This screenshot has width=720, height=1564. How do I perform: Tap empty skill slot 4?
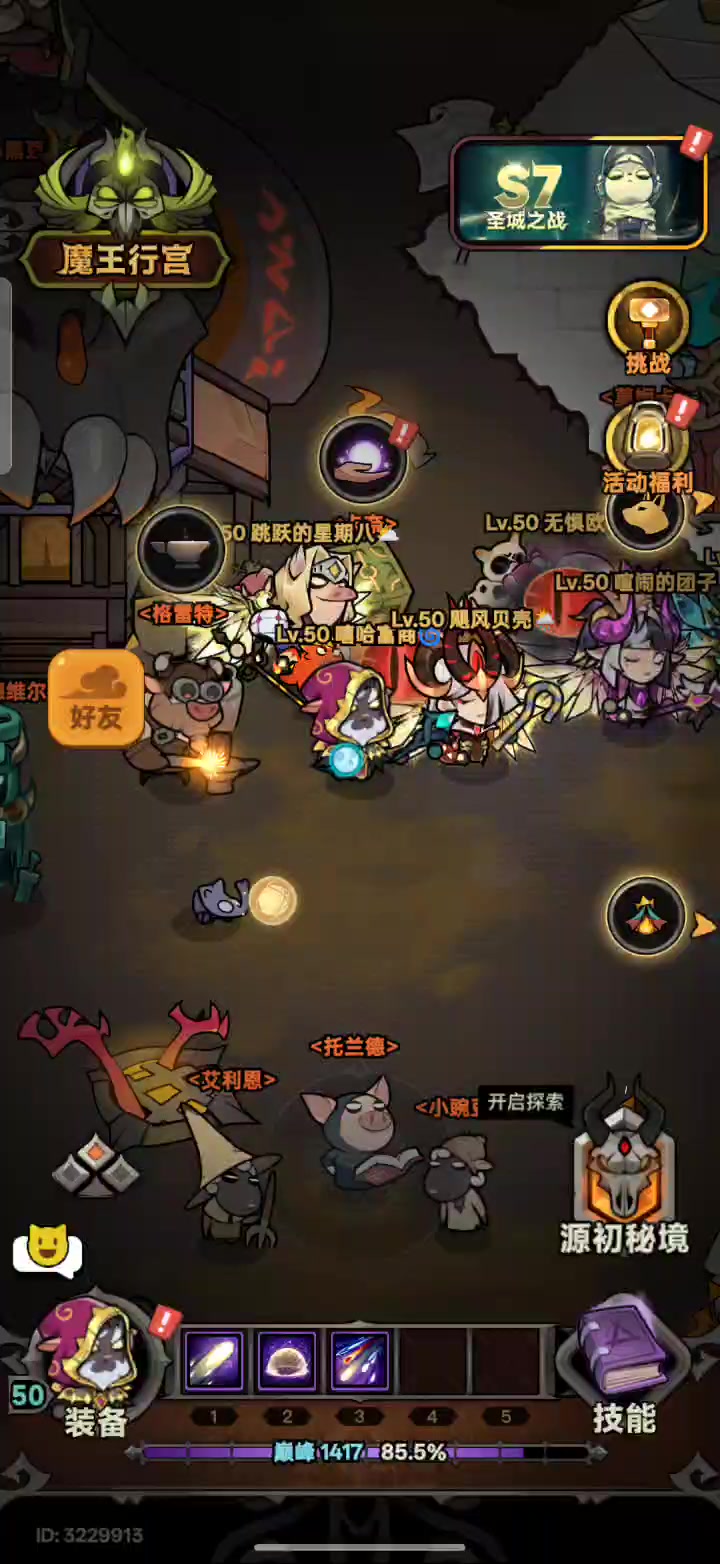click(433, 1361)
